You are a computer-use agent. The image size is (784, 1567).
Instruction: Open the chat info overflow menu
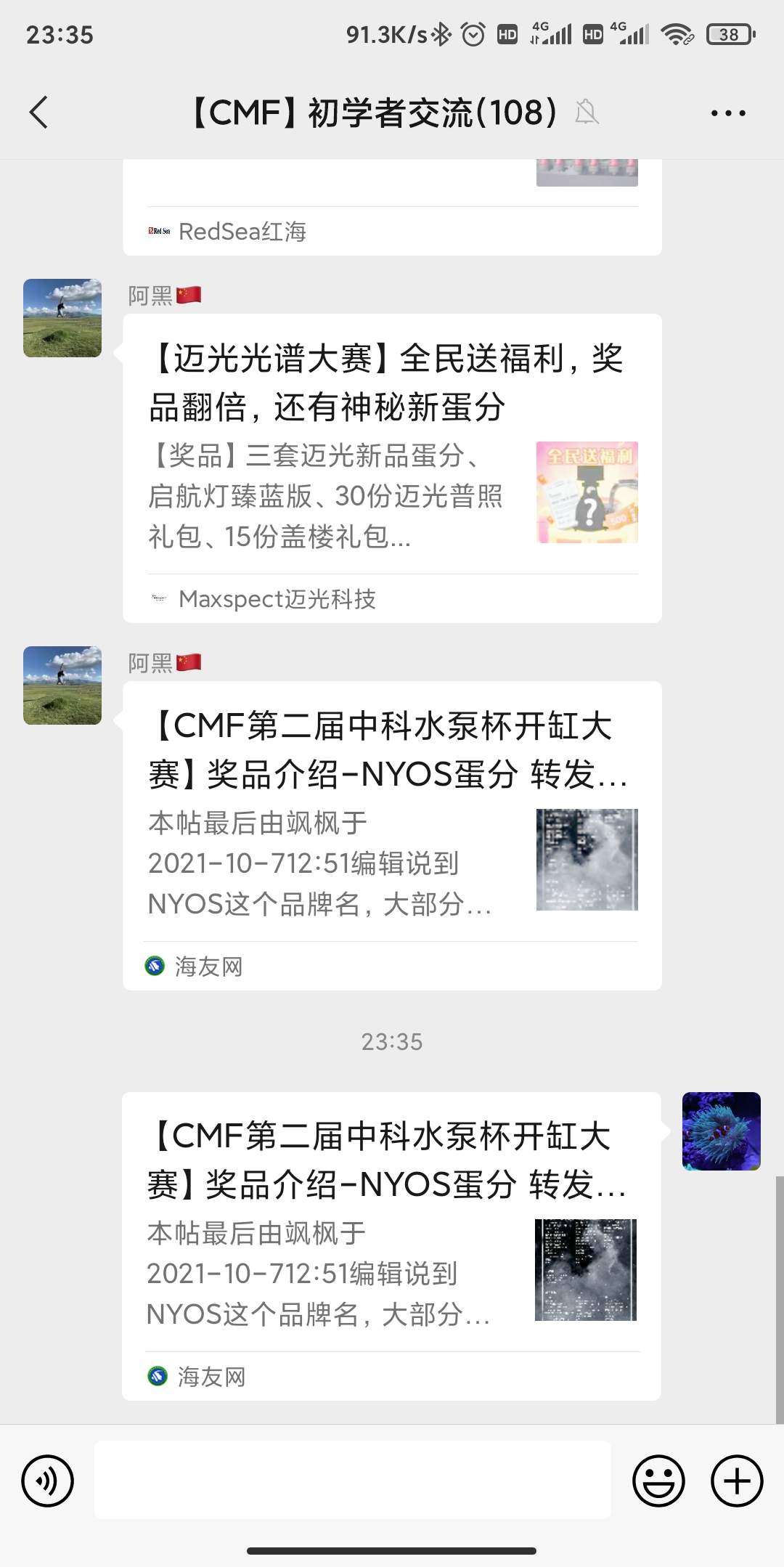coord(727,113)
